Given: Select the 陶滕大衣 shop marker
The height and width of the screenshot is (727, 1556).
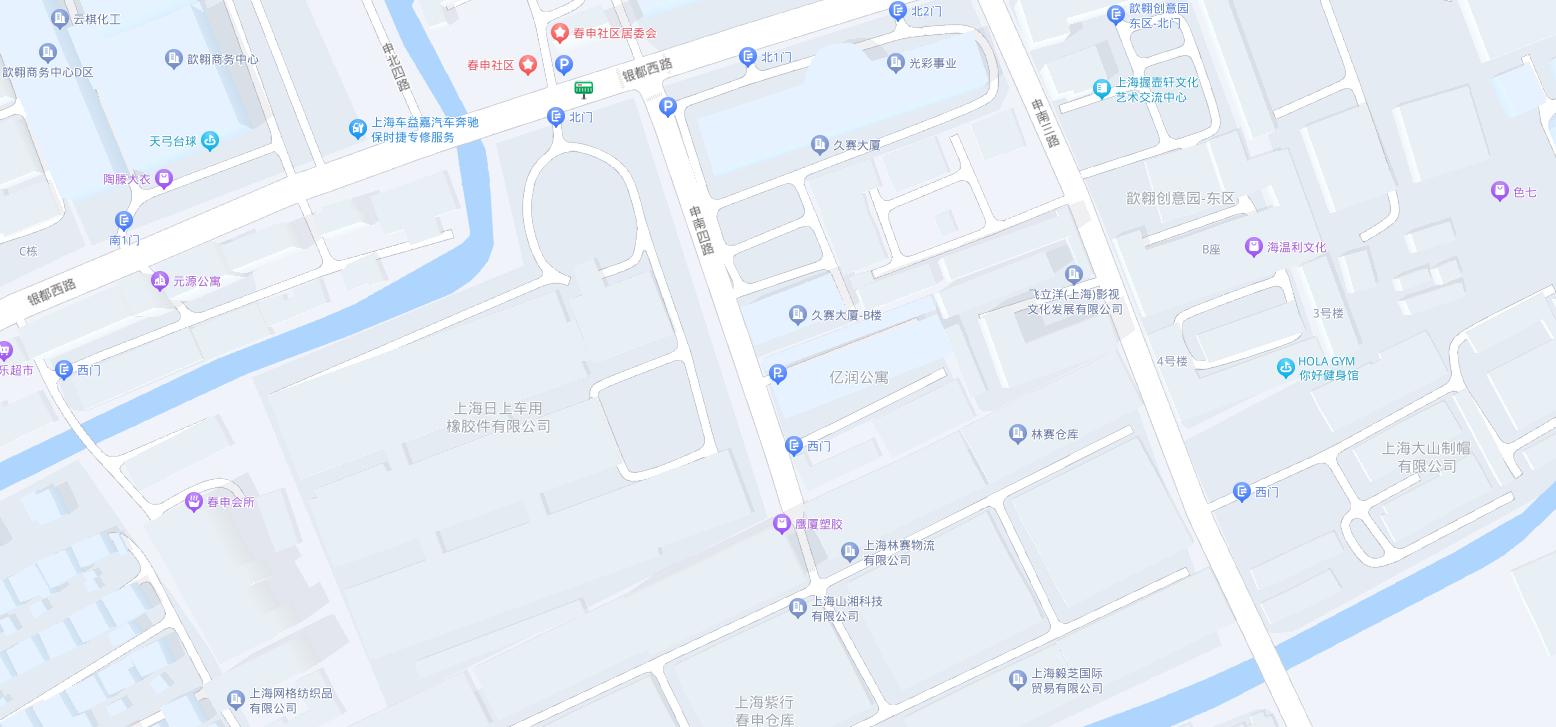Looking at the screenshot, I should tap(164, 179).
